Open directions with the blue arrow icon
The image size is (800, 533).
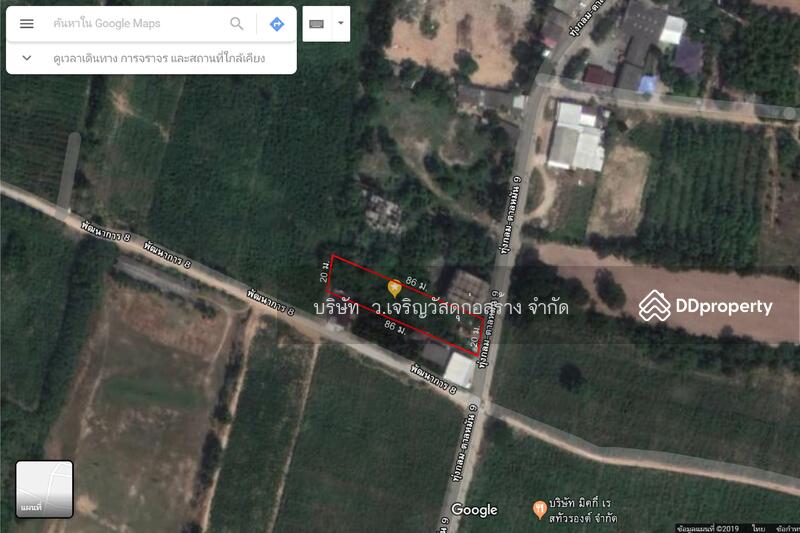pos(277,23)
